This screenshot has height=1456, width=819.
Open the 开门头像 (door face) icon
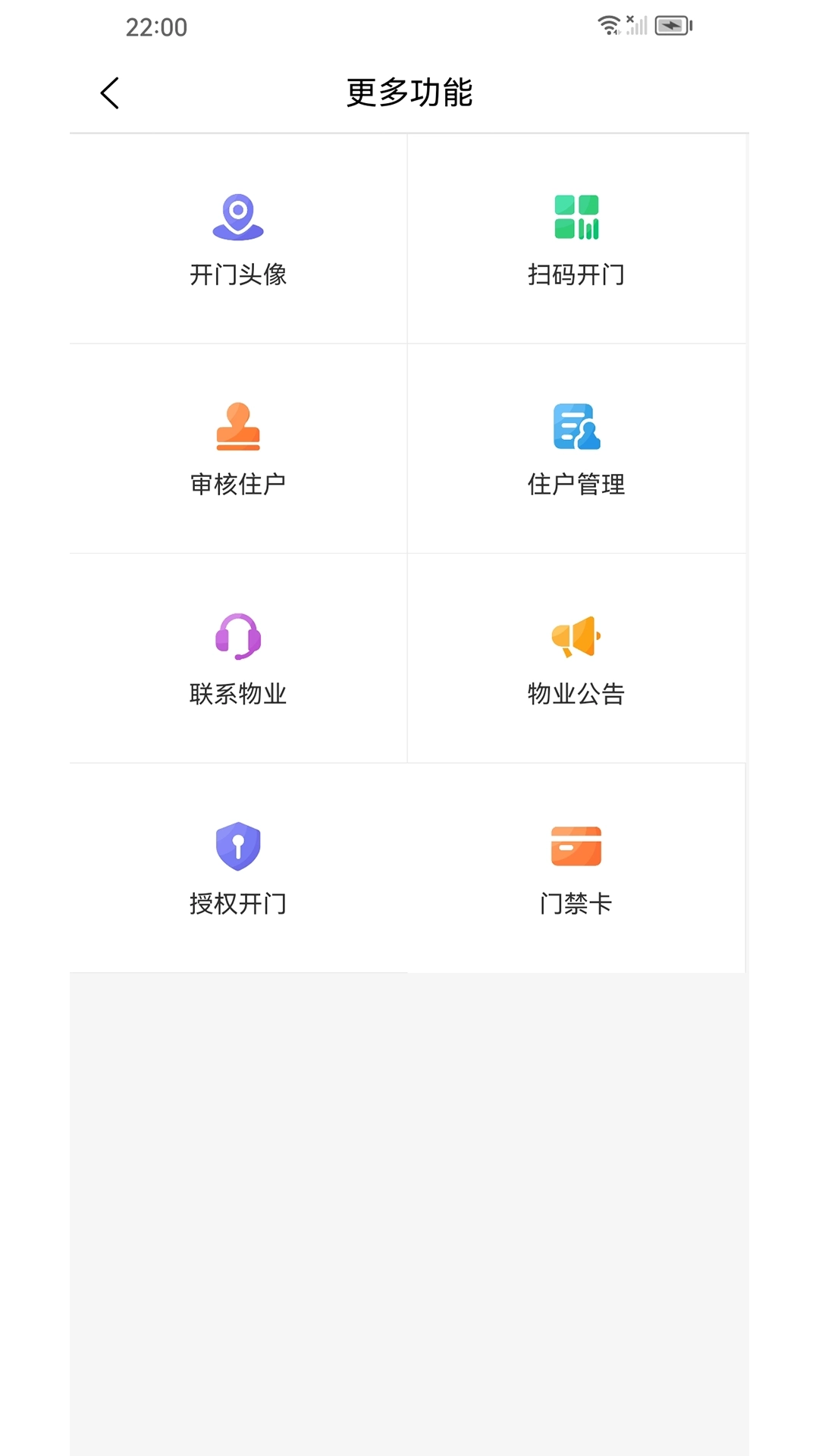pyautogui.click(x=238, y=217)
